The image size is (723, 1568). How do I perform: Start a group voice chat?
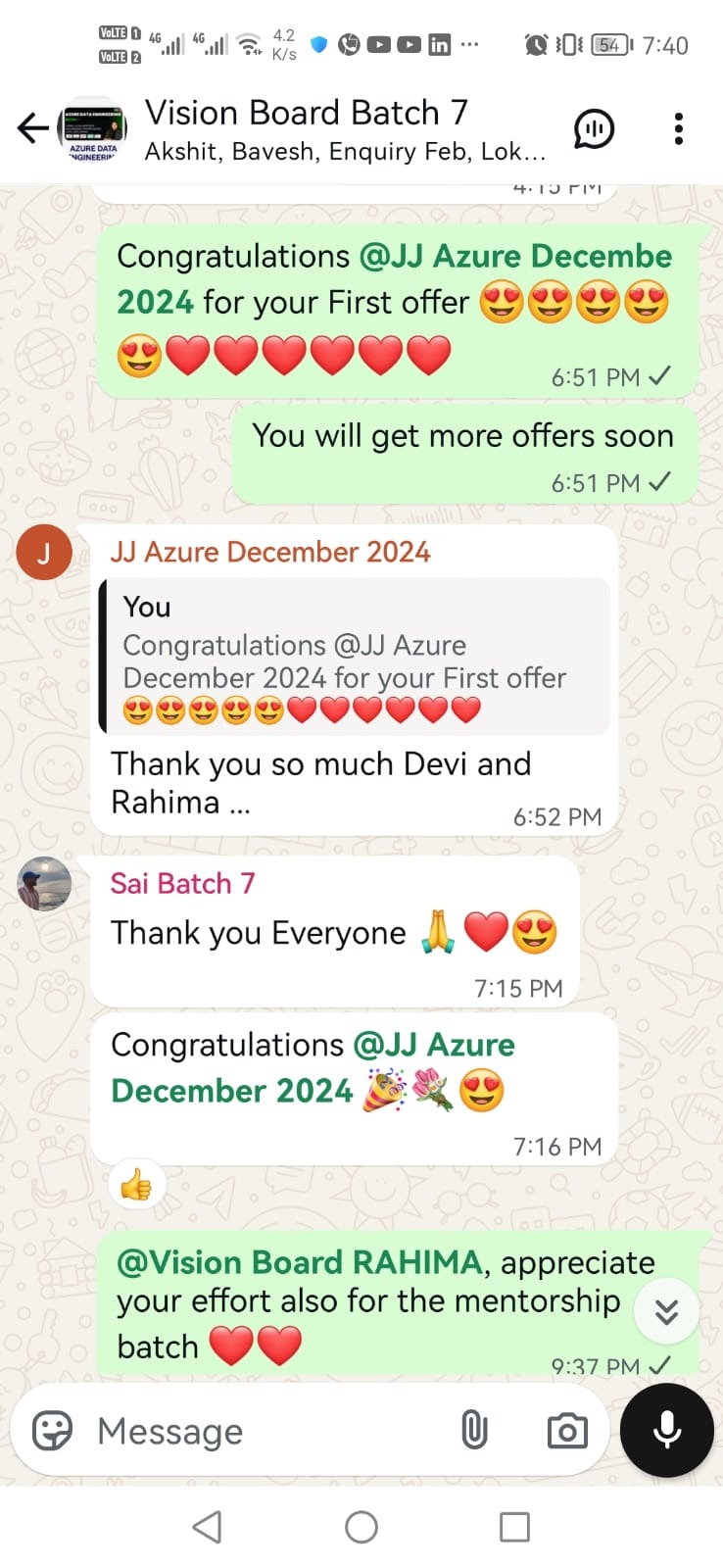coord(594,128)
